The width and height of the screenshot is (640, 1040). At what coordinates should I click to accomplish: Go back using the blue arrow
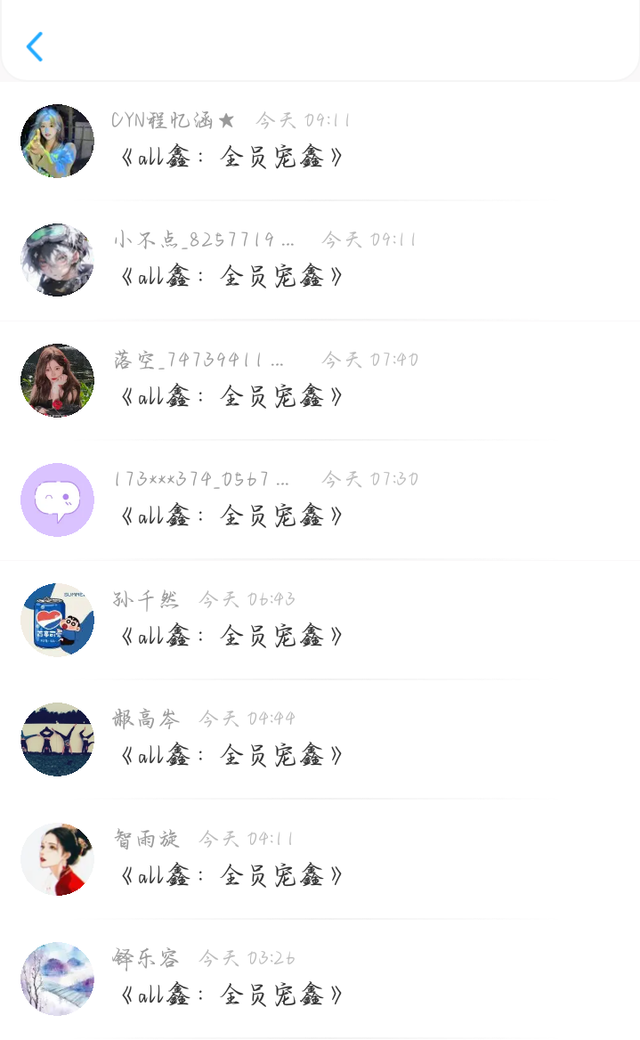click(x=35, y=46)
